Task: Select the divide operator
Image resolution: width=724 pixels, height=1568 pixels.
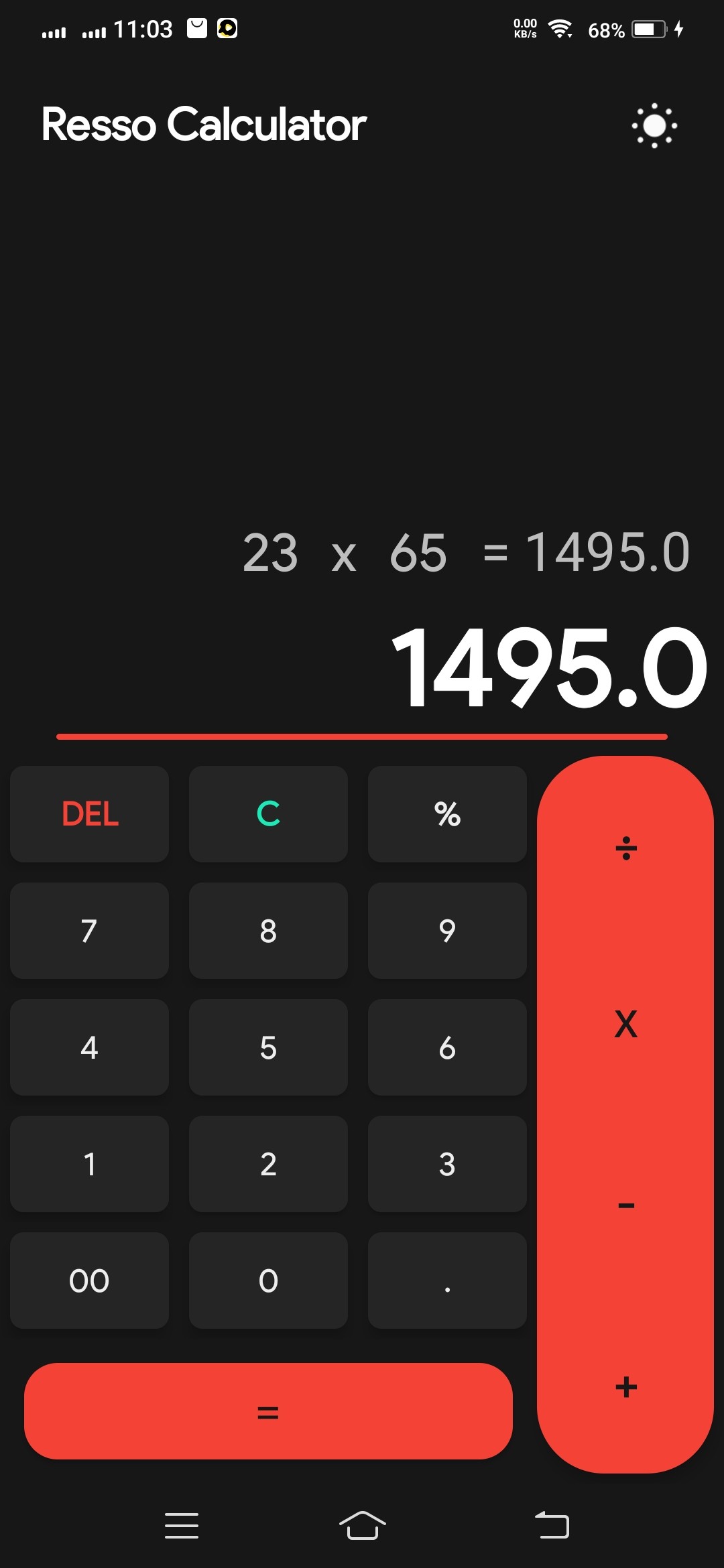Action: [625, 848]
